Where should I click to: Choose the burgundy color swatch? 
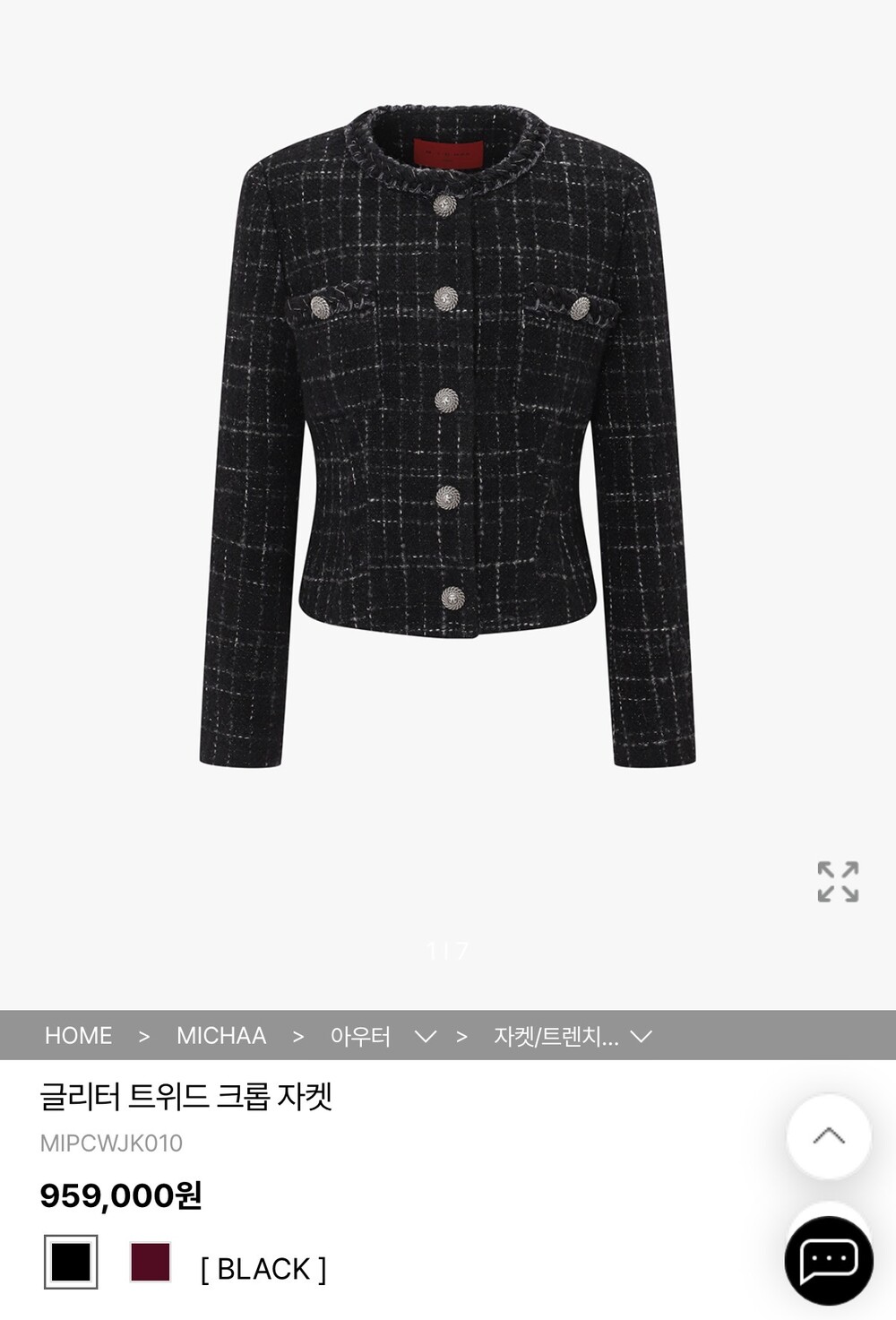(x=150, y=1262)
